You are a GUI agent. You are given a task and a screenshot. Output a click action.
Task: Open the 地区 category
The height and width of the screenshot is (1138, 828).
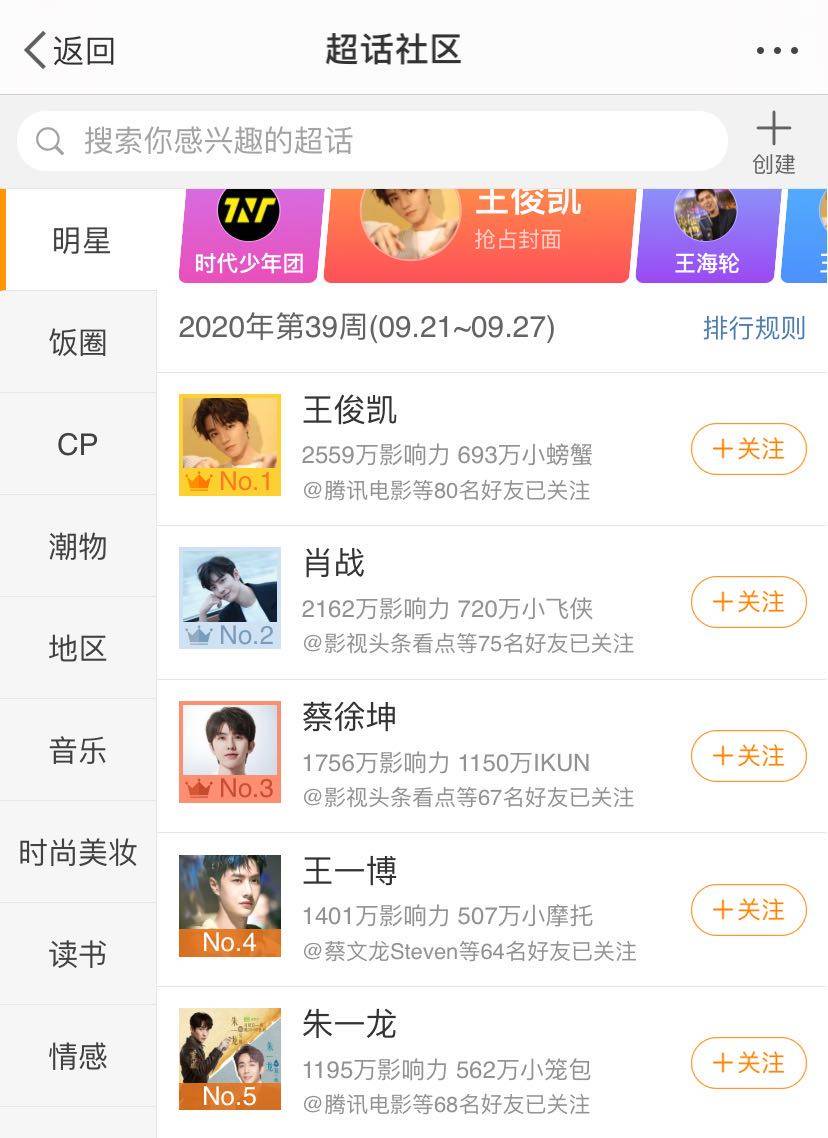point(78,649)
